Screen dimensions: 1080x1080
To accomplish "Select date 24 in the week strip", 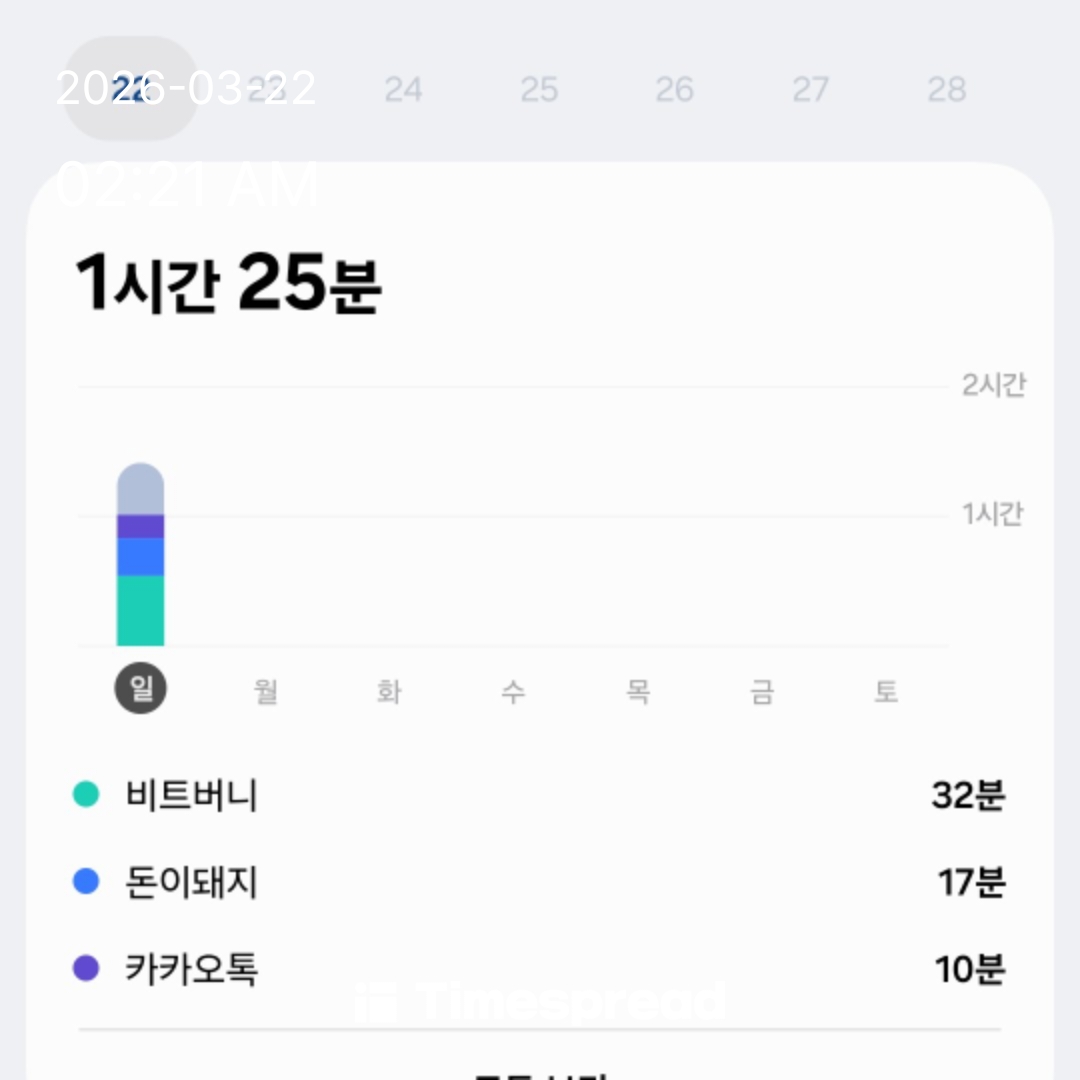I will [403, 90].
